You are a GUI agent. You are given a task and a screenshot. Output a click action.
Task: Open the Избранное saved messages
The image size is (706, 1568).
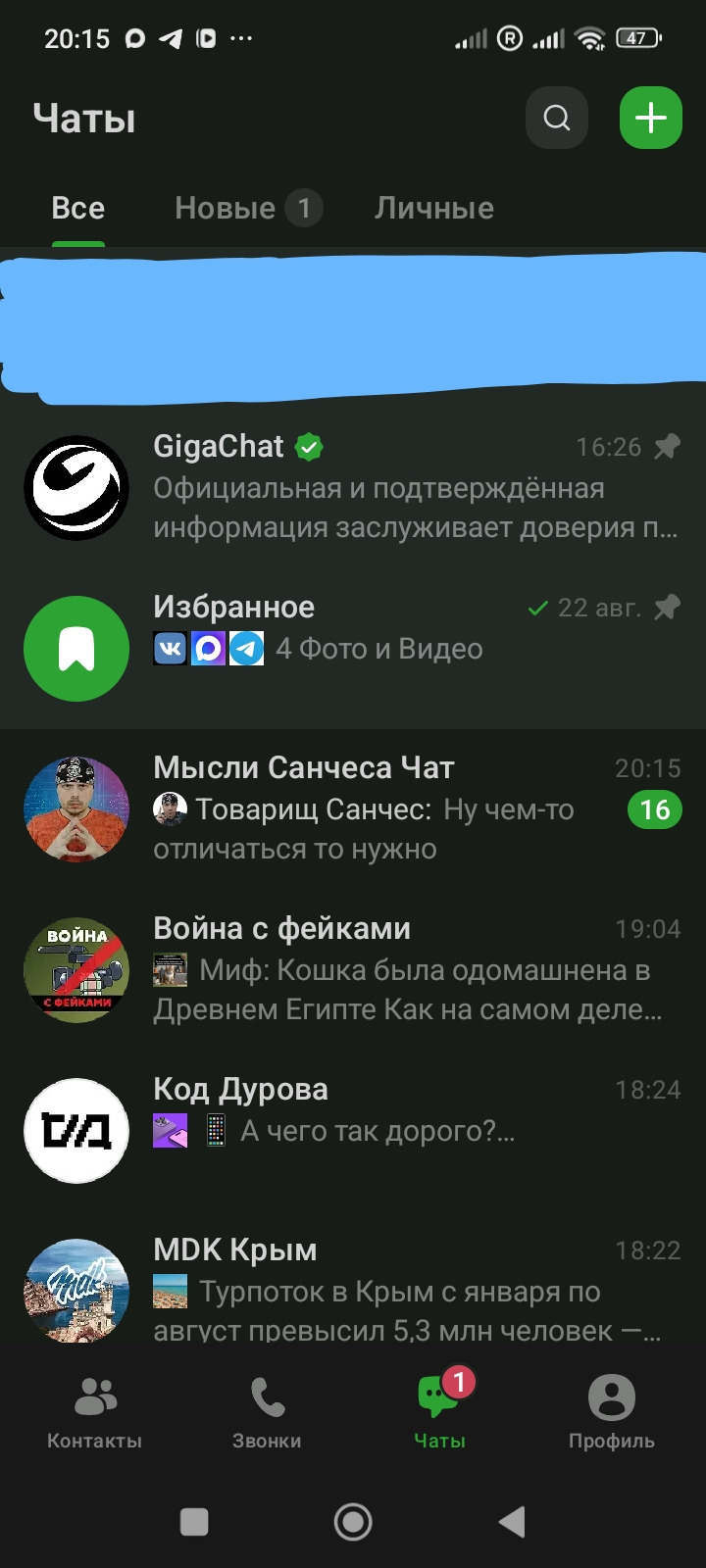(353, 649)
